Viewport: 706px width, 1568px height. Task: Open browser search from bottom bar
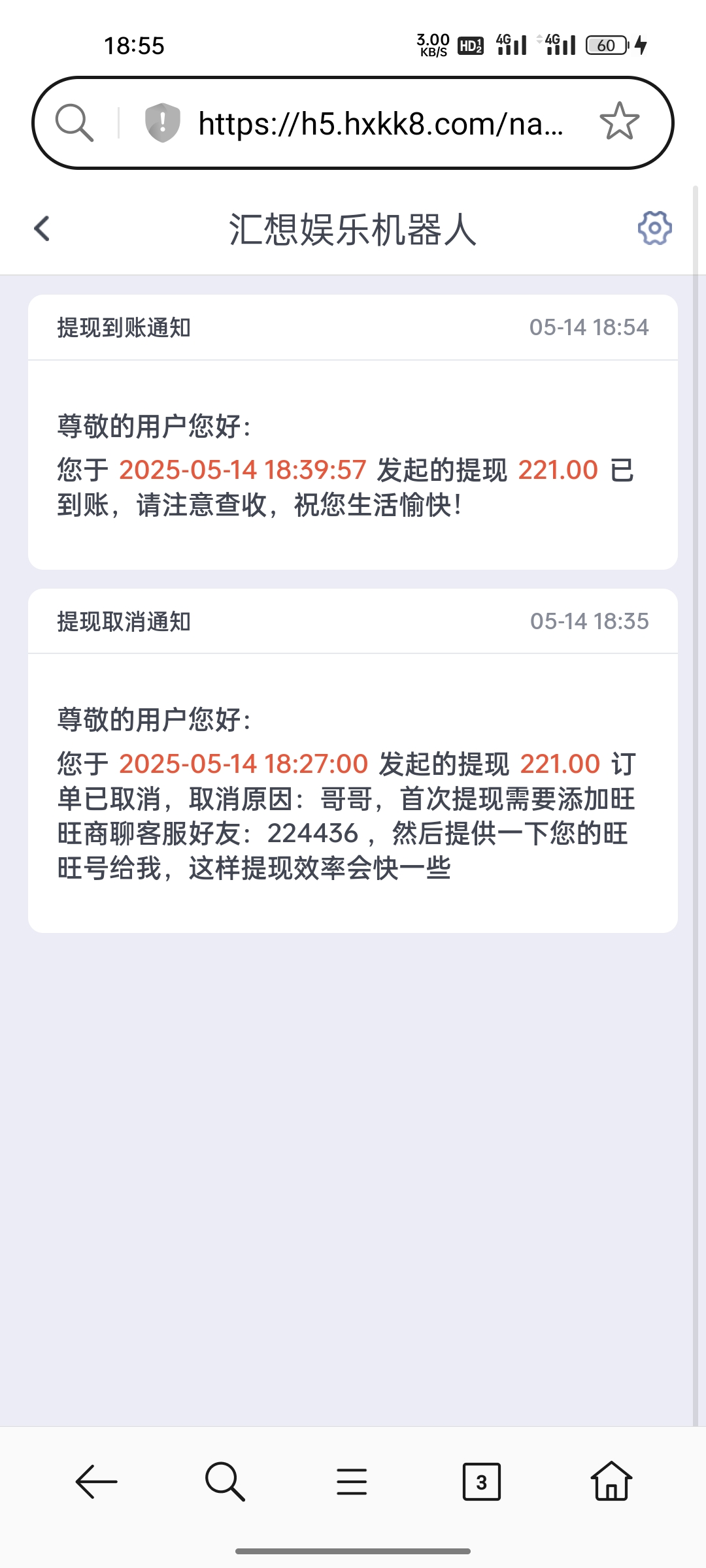click(225, 1481)
